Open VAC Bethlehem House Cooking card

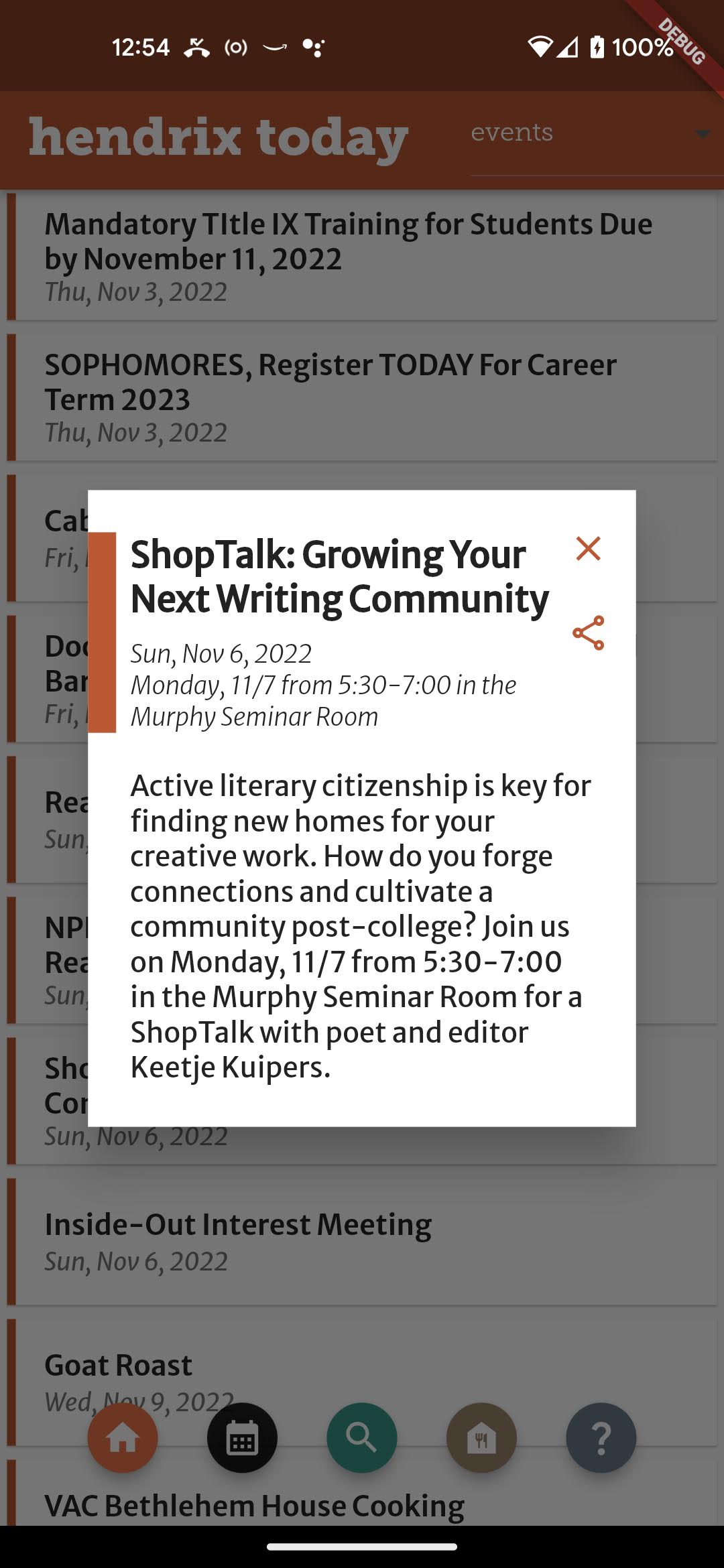(x=362, y=1492)
